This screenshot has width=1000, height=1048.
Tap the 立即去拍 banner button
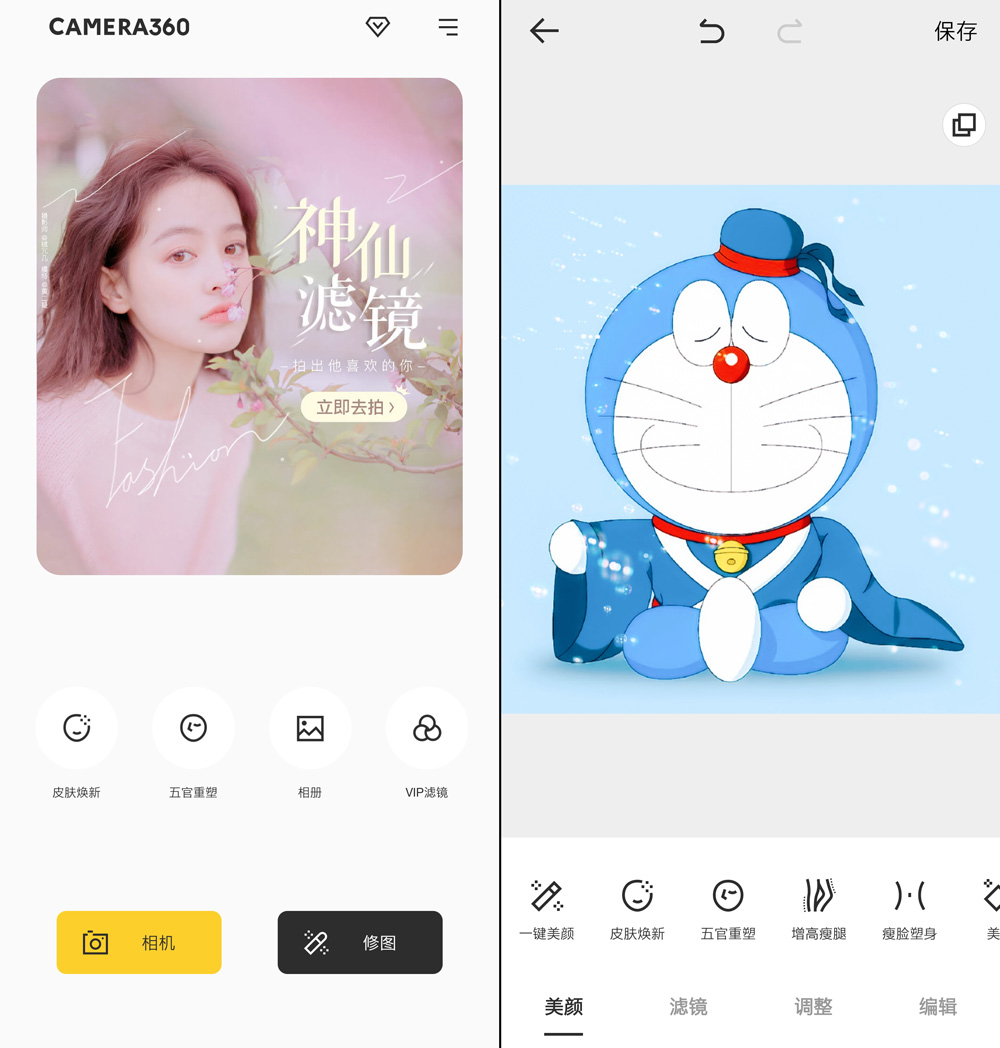pos(354,407)
